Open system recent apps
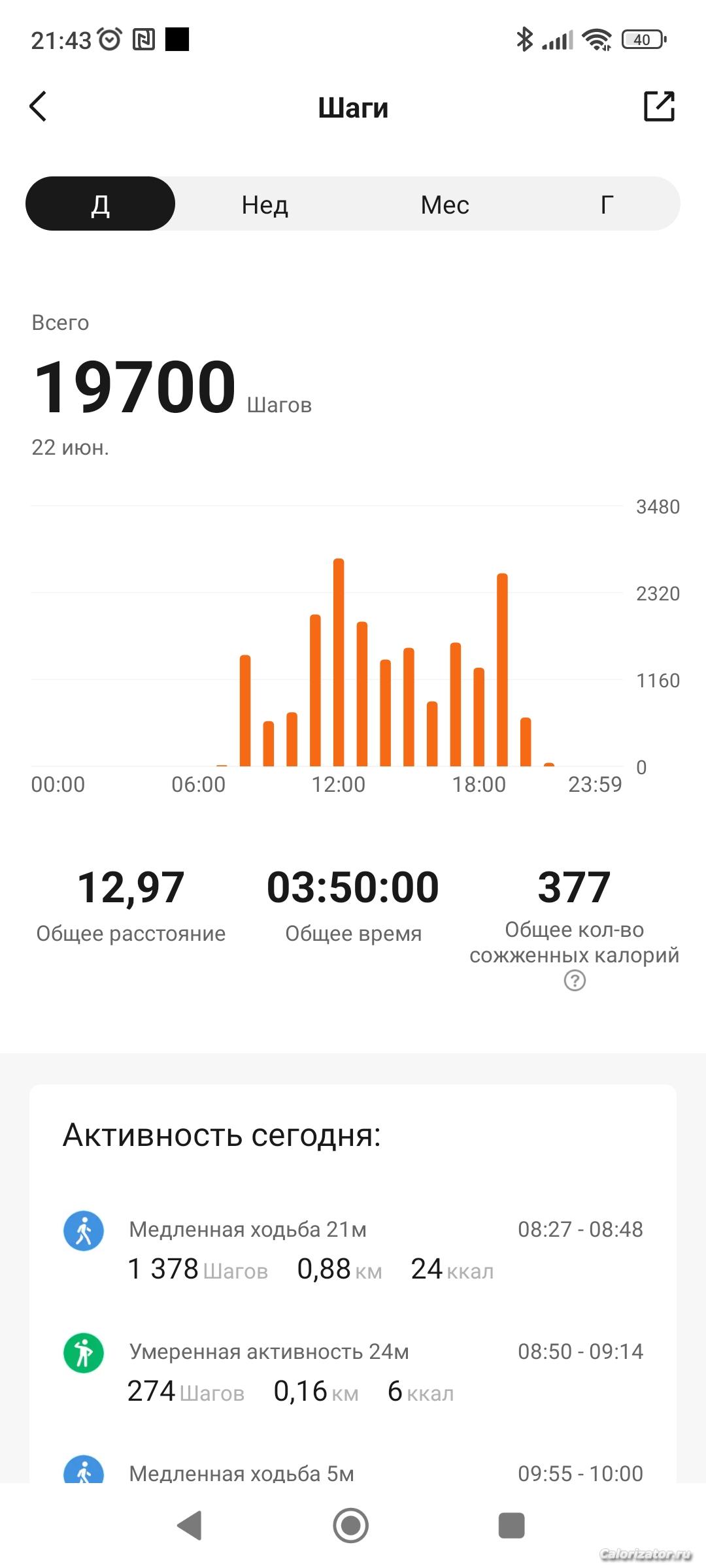Image resolution: width=706 pixels, height=1568 pixels. pyautogui.click(x=511, y=1526)
